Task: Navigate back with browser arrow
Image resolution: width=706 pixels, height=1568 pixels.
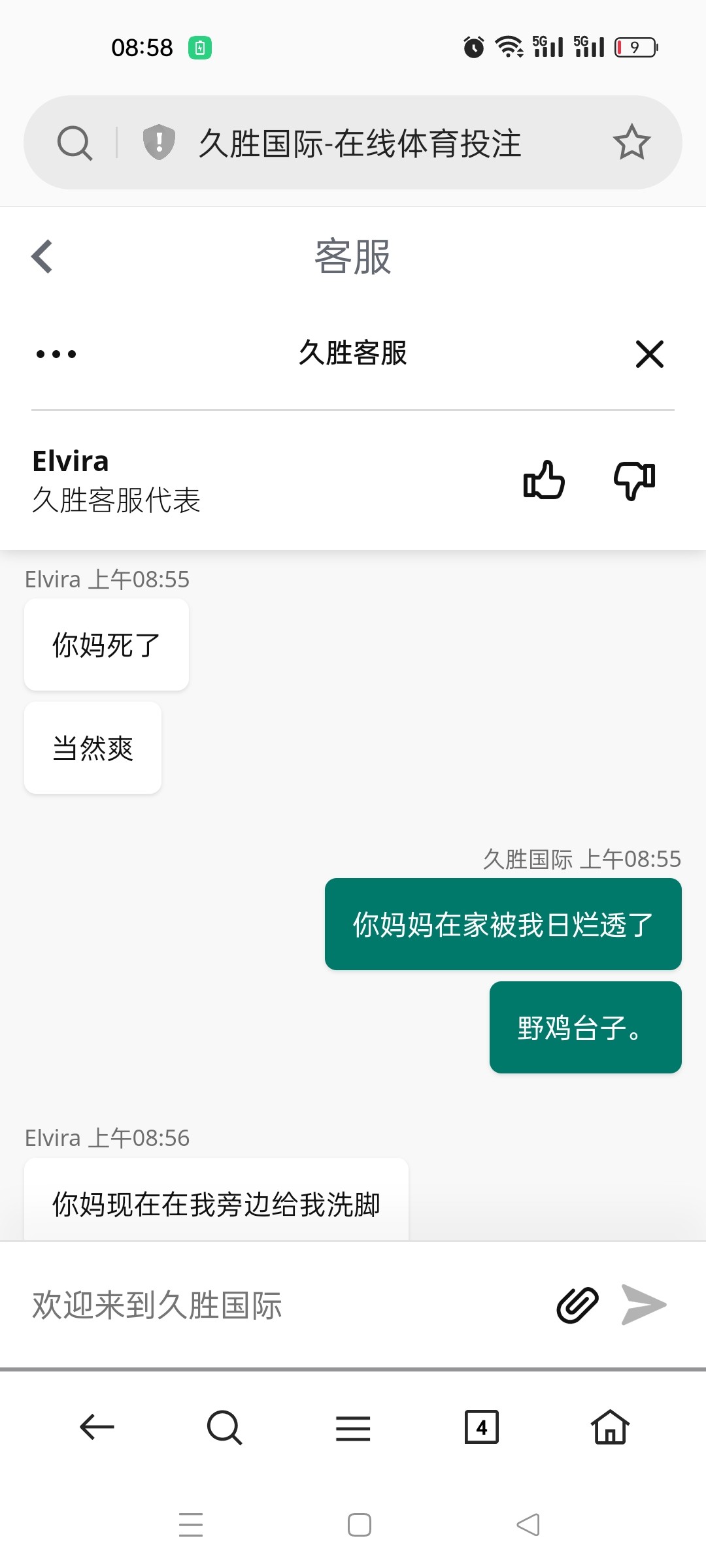Action: [x=97, y=1427]
